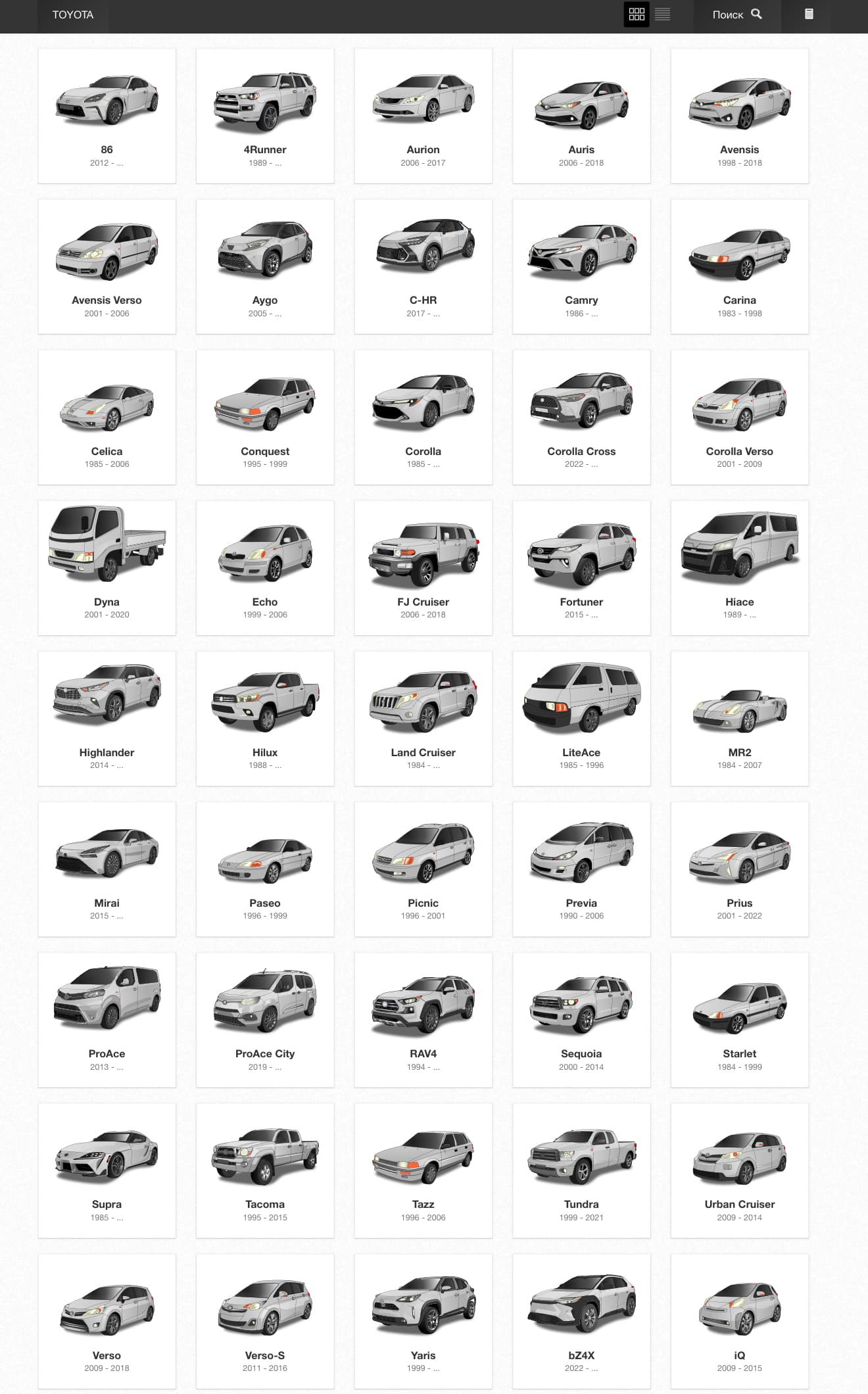Open the Avensis card
Image resolution: width=868 pixels, height=1394 pixels.
740,116
